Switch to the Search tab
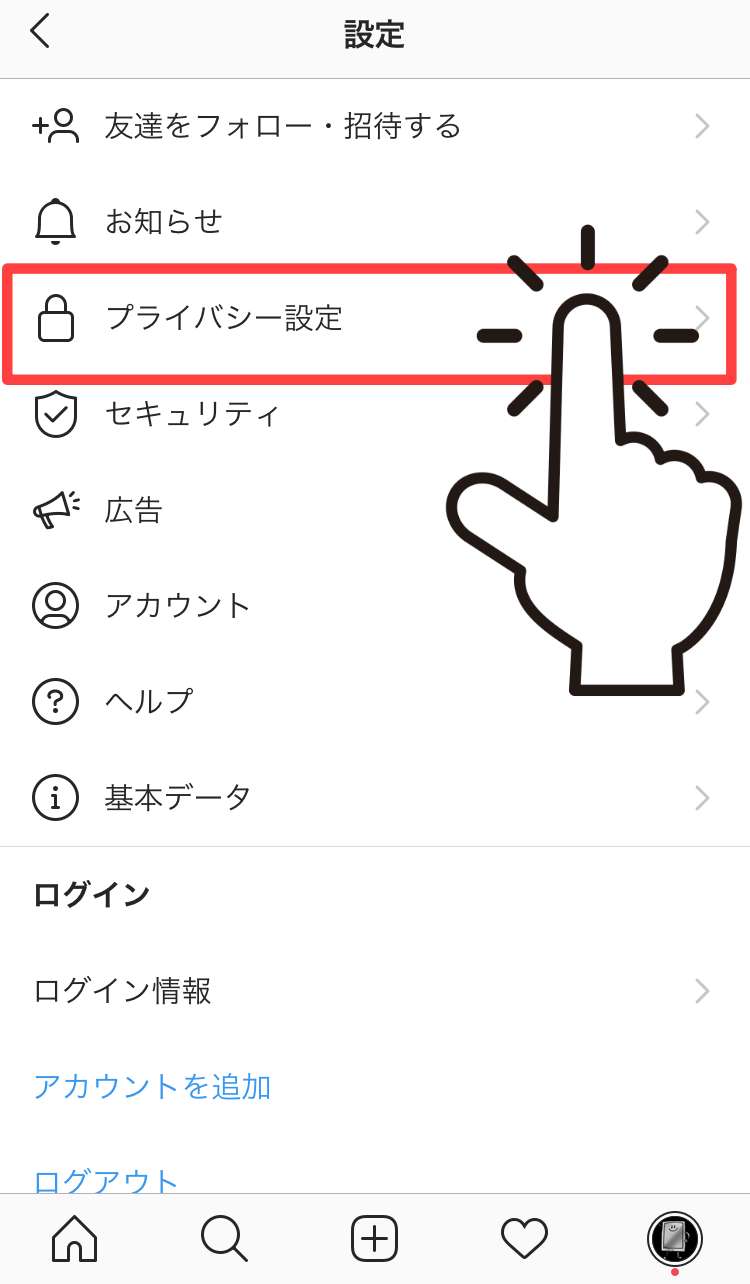This screenshot has width=750, height=1284. [x=224, y=1239]
